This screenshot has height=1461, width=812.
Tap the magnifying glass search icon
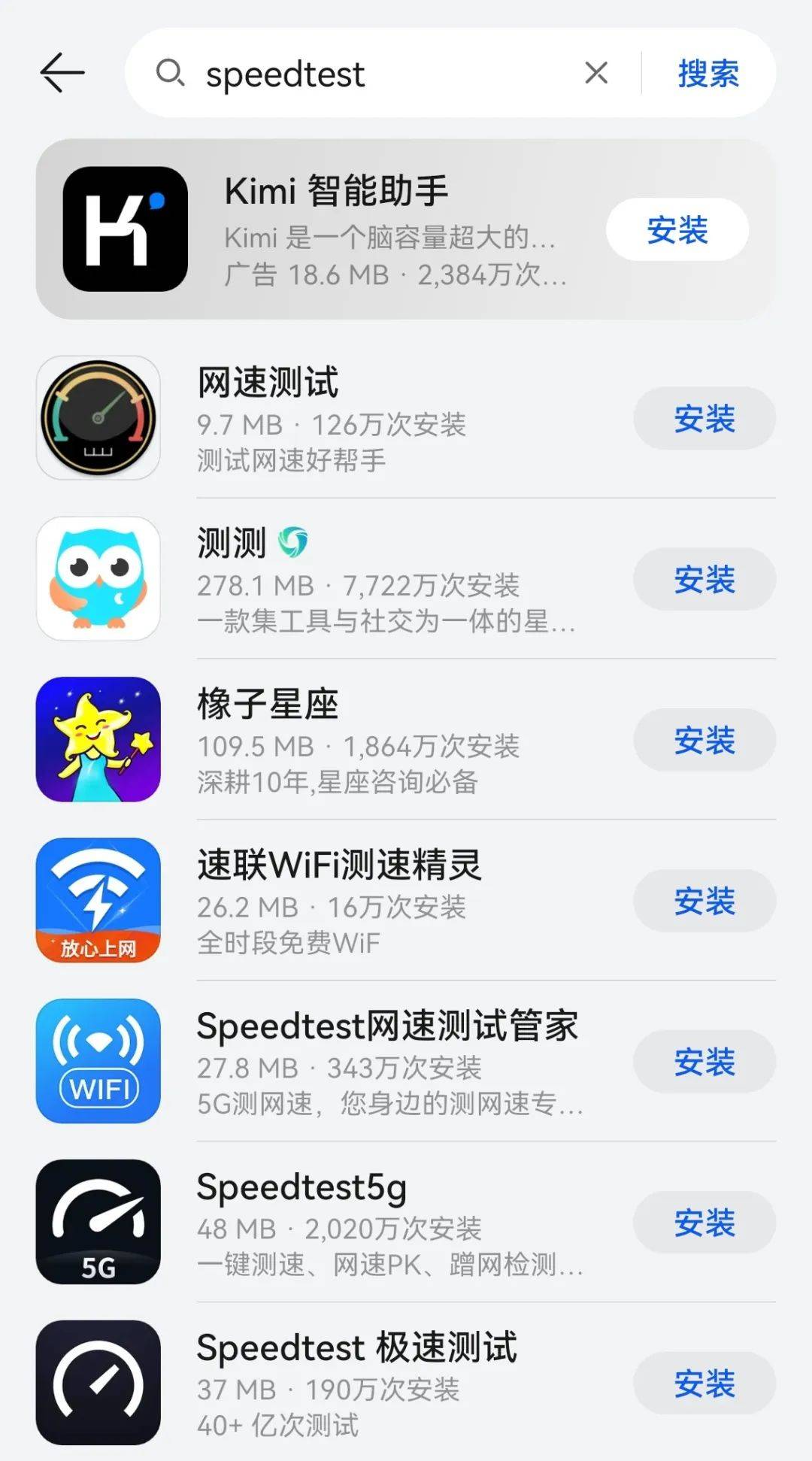coord(171,73)
